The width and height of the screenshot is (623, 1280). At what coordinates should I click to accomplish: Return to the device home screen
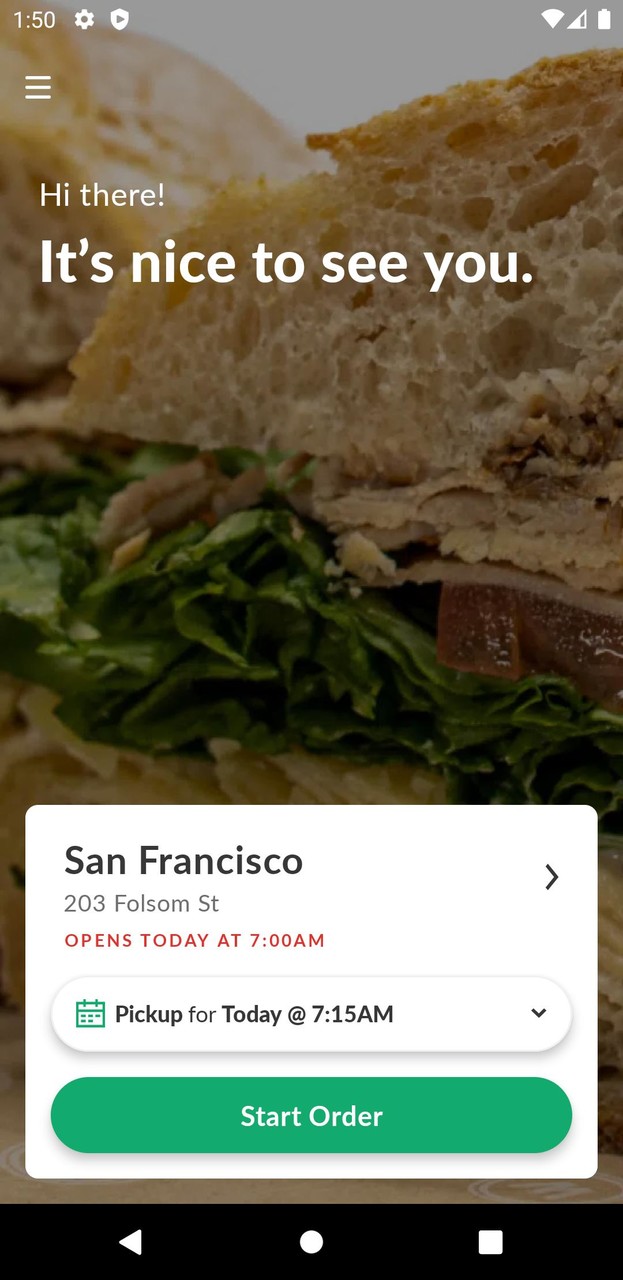pyautogui.click(x=311, y=1241)
